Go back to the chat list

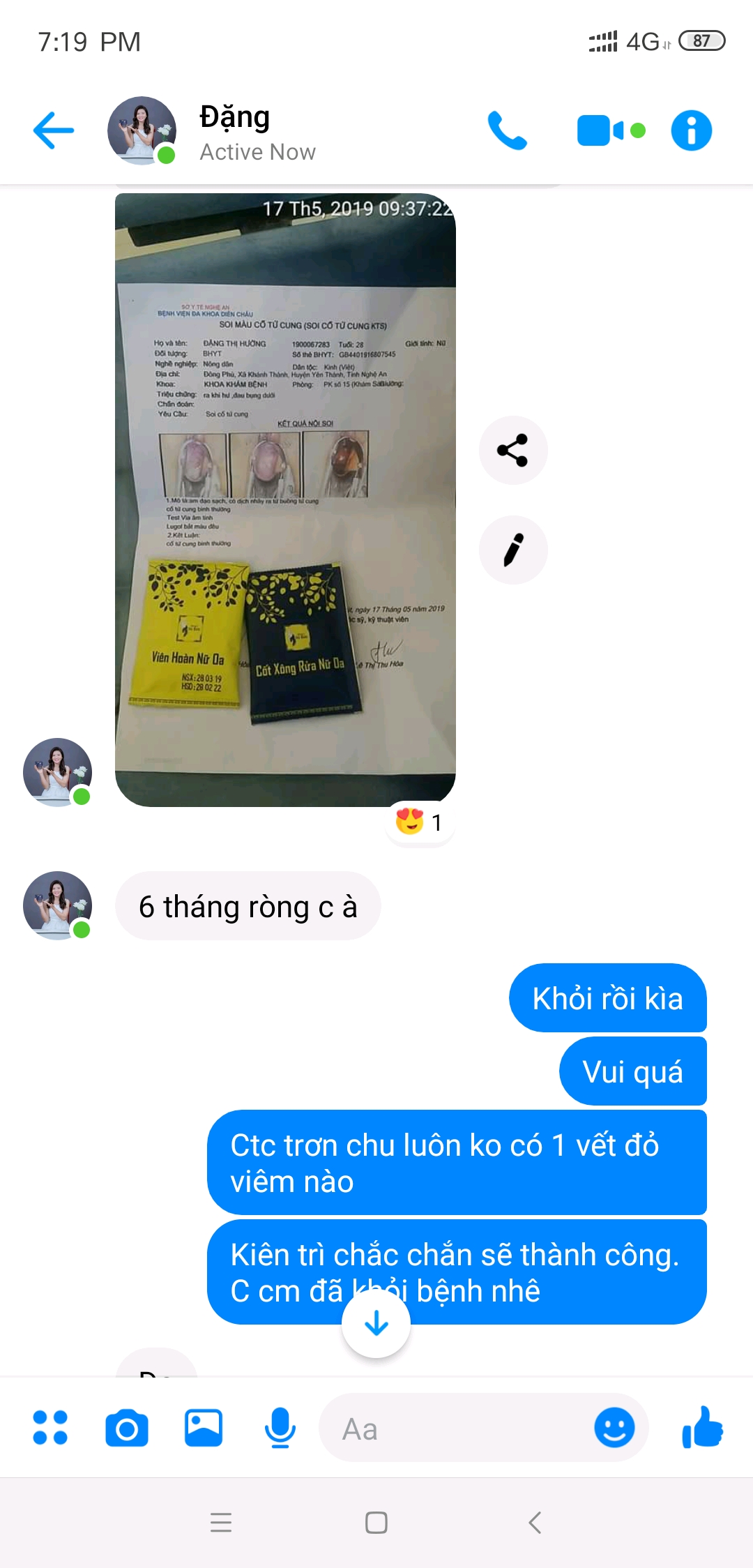tap(54, 130)
